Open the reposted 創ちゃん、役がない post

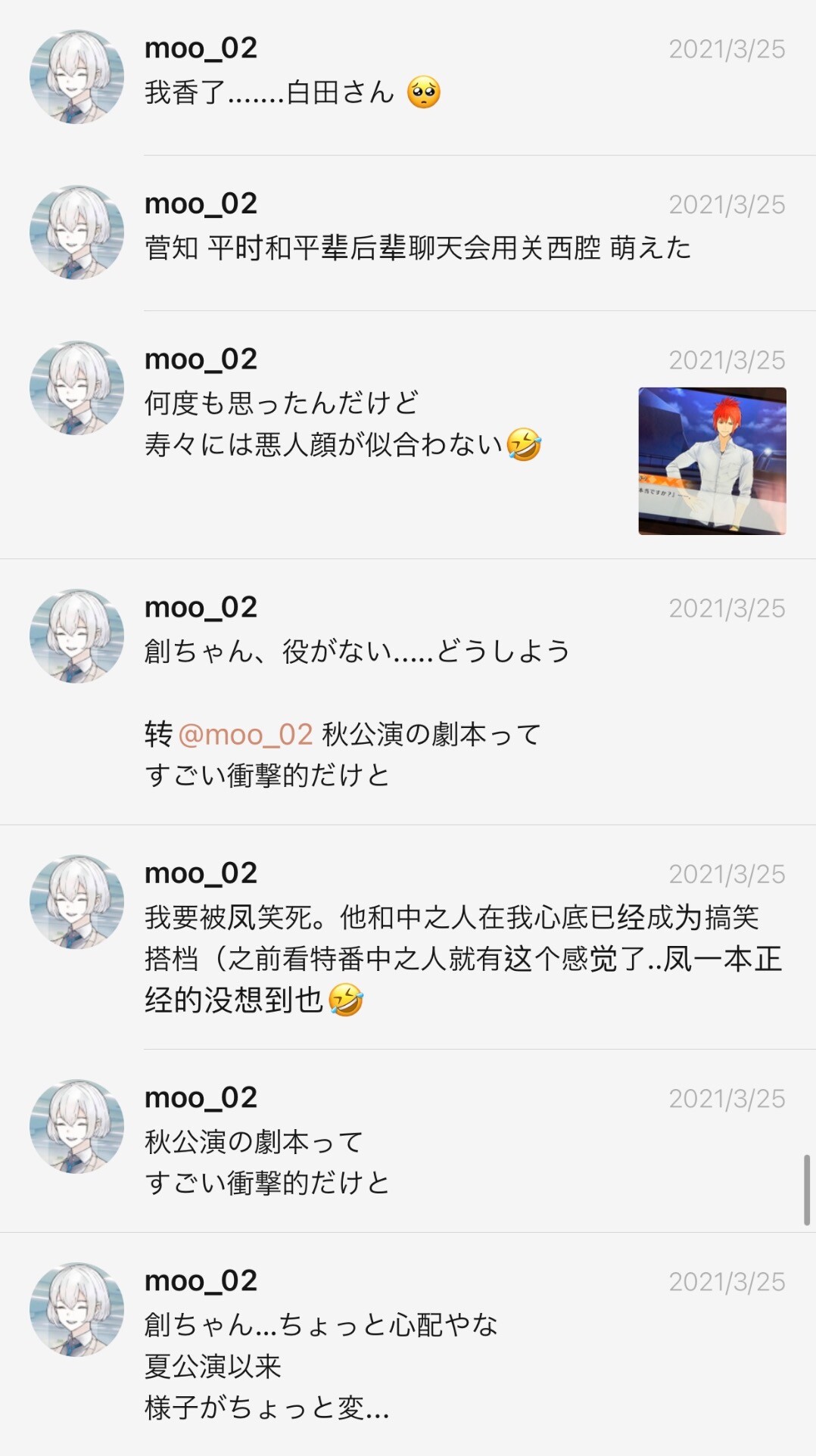tap(408, 692)
